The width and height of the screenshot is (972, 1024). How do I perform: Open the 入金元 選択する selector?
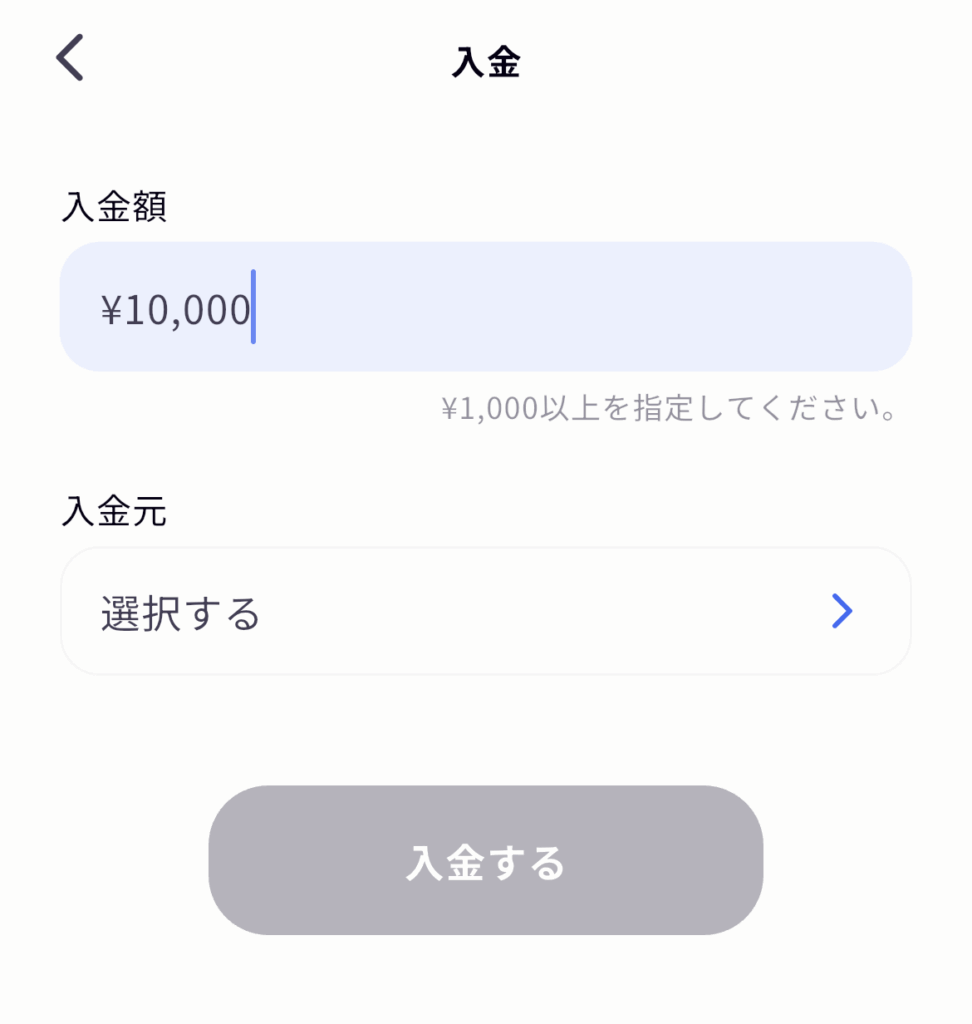click(x=486, y=611)
